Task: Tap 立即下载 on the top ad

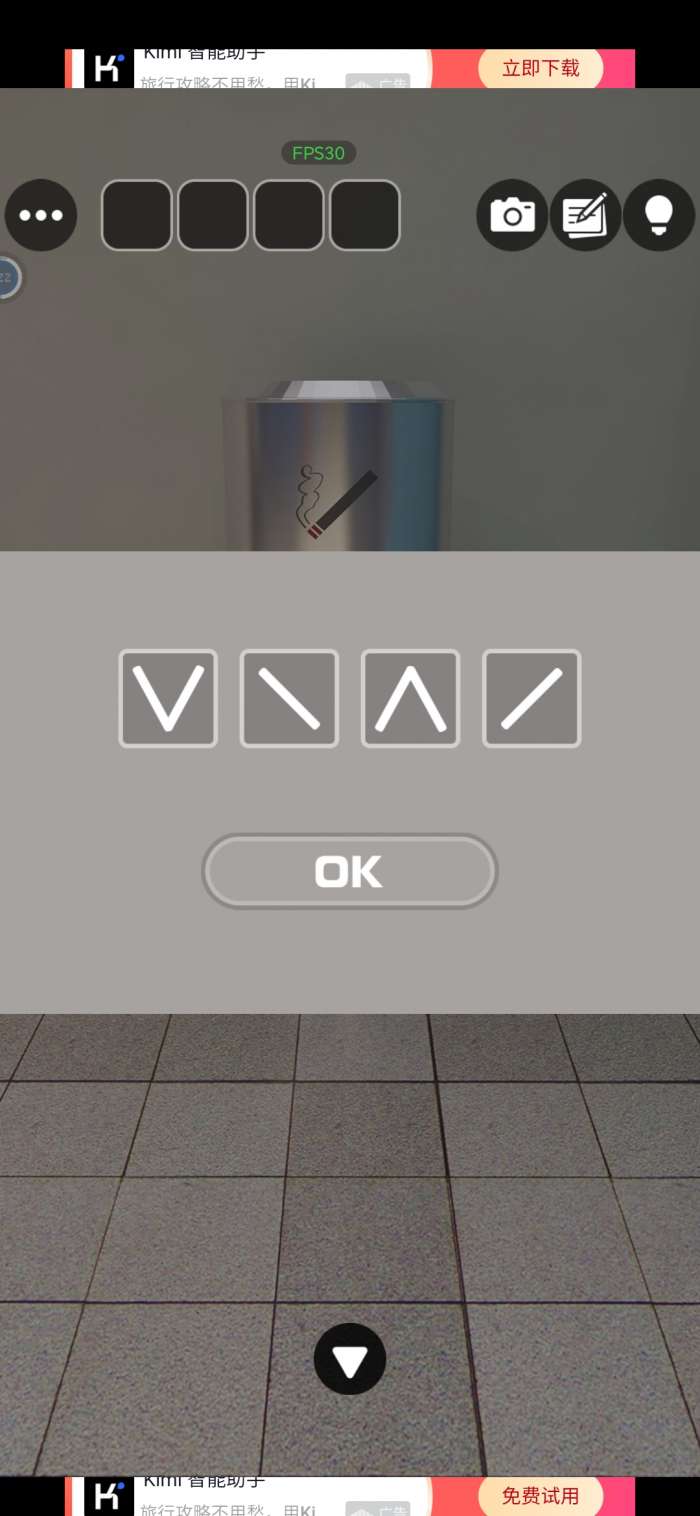Action: (540, 68)
